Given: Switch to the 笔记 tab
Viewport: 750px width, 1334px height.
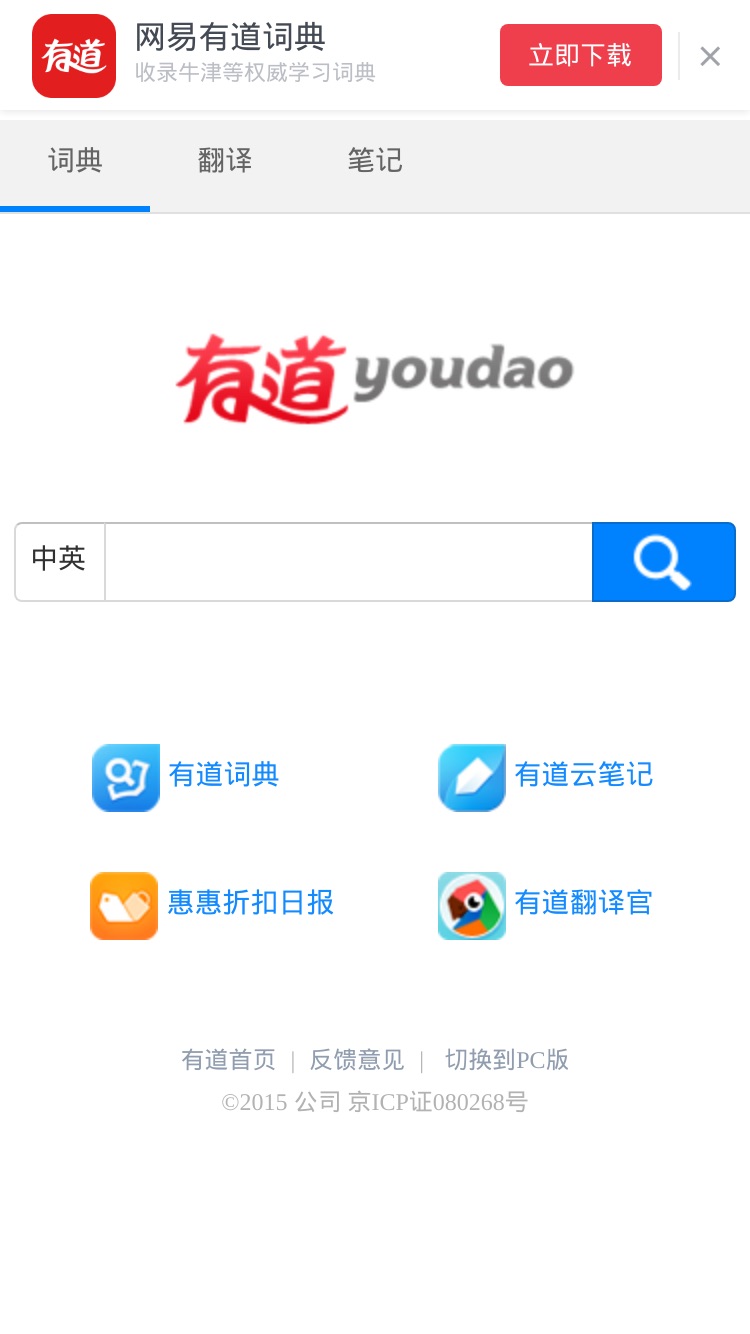Looking at the screenshot, I should point(375,161).
